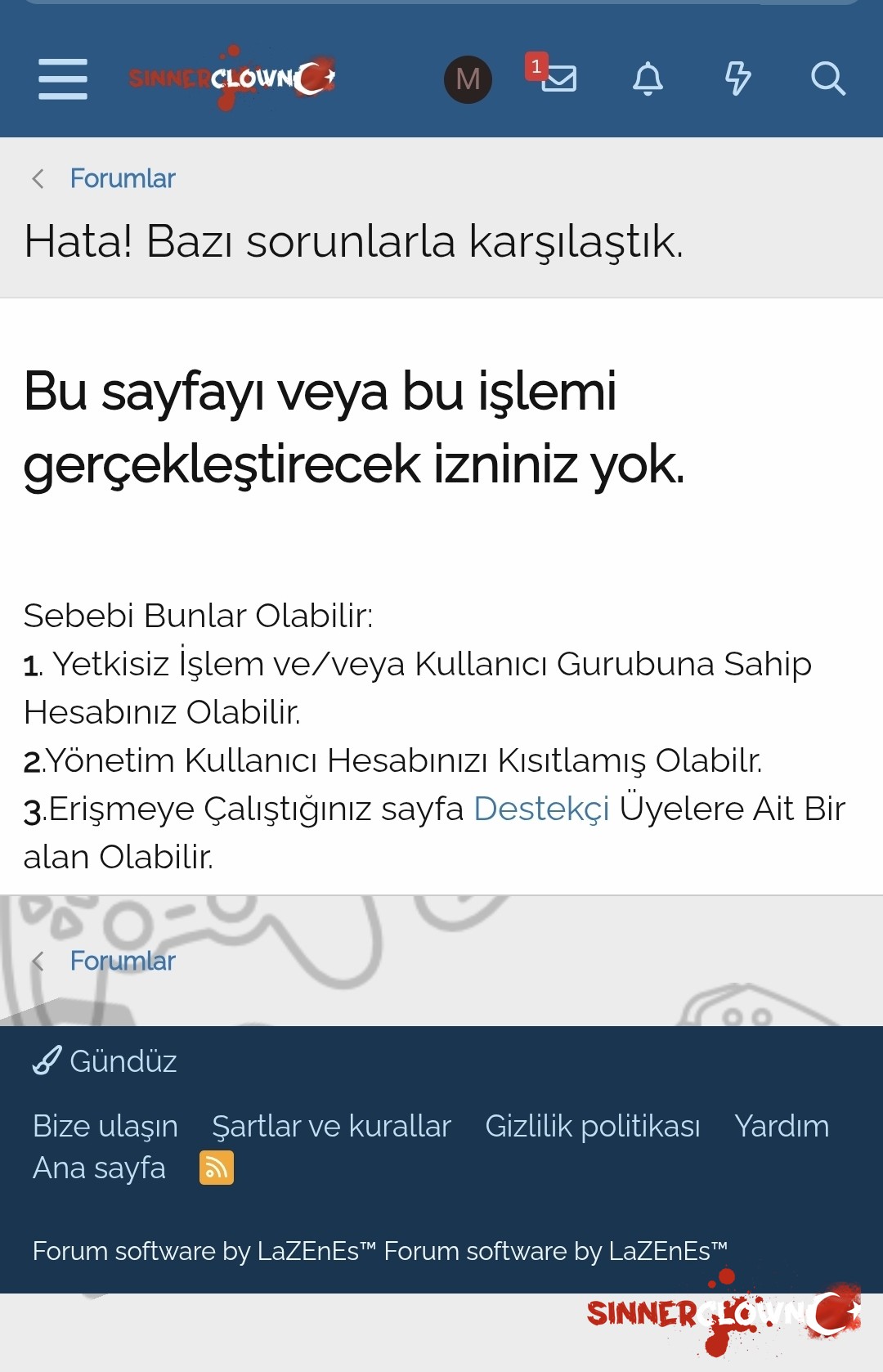
Task: Go to Forumlar breadcrumb above the footer
Action: click(123, 961)
